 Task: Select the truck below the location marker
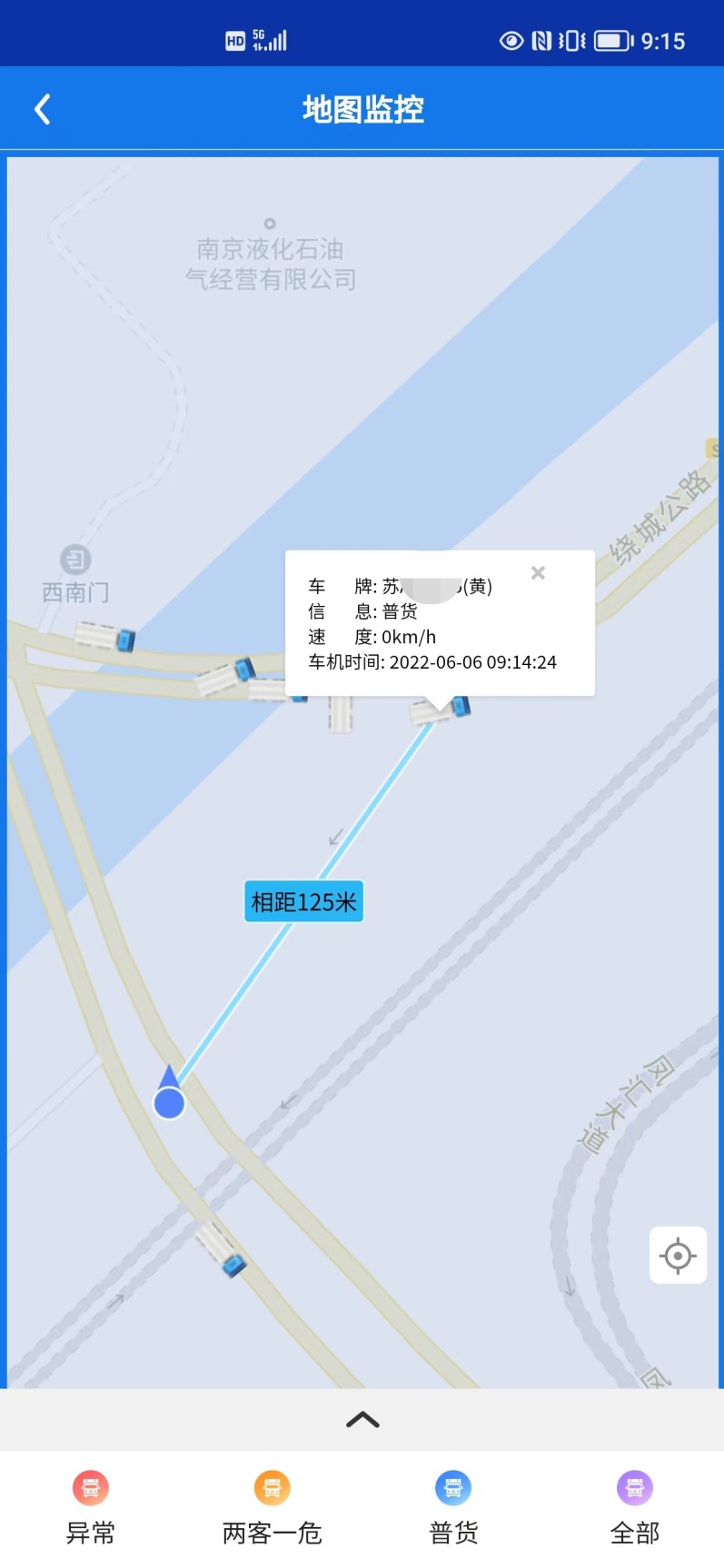tap(221, 1249)
